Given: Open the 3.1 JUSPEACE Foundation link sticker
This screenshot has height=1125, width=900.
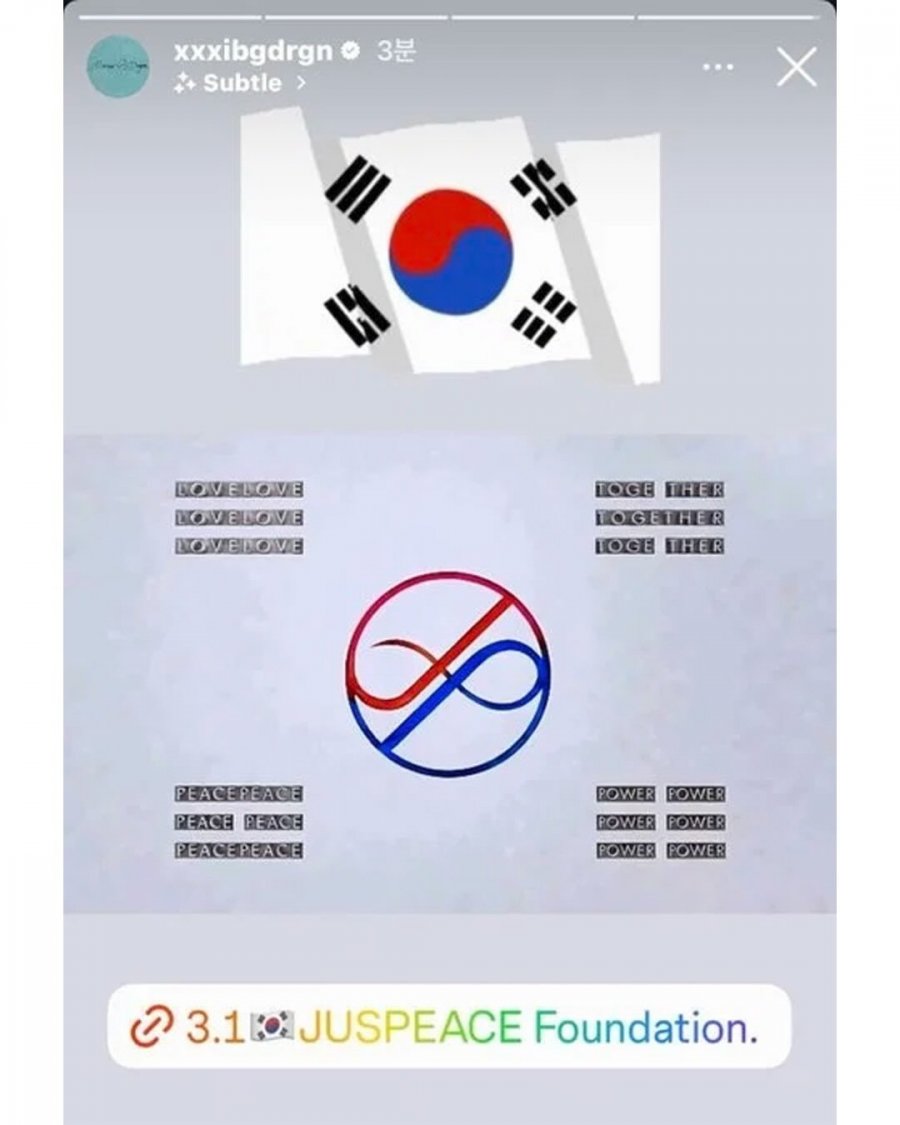Looking at the screenshot, I should pyautogui.click(x=449, y=1026).
